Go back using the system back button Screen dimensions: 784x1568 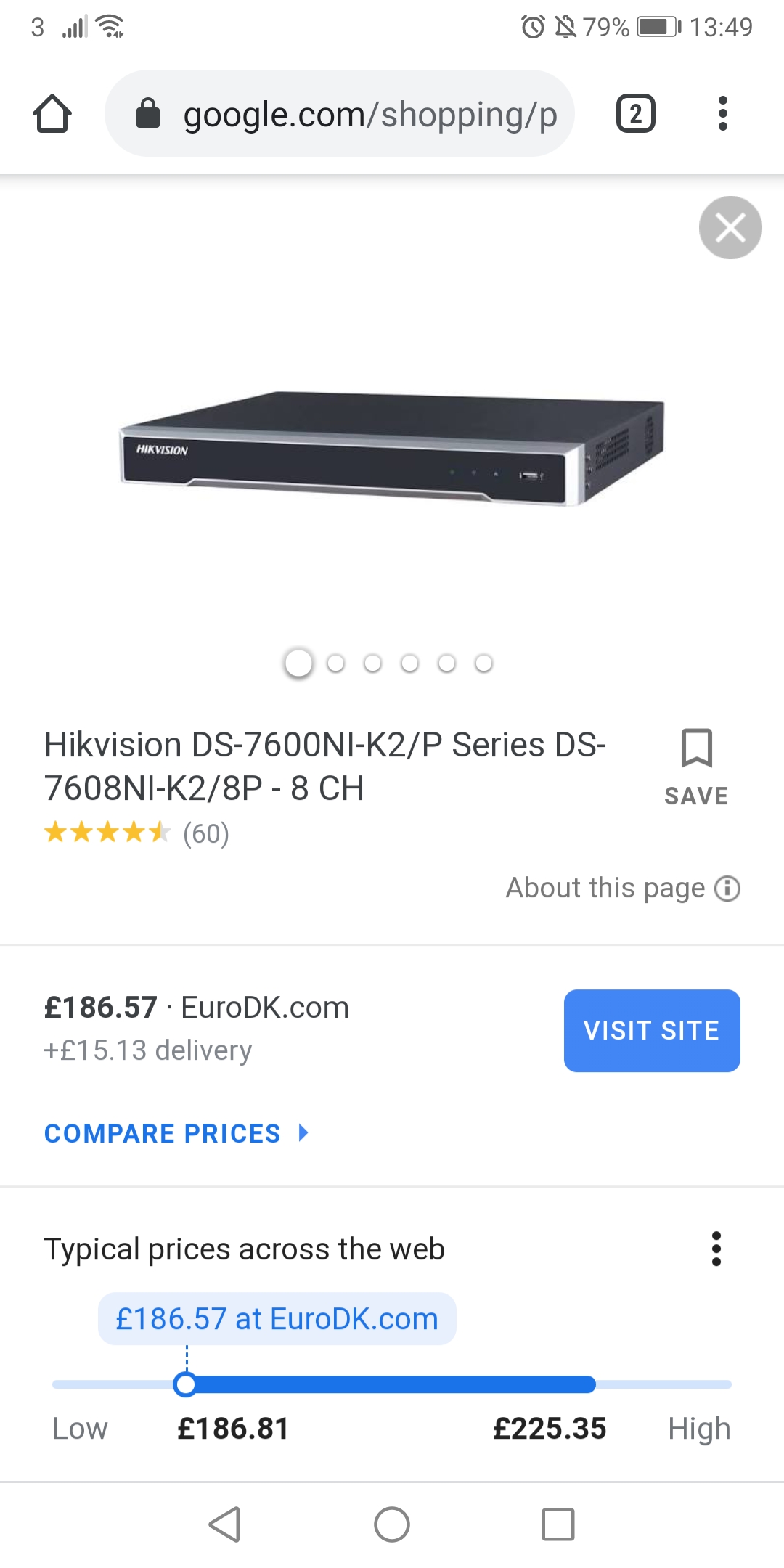coord(224,1524)
